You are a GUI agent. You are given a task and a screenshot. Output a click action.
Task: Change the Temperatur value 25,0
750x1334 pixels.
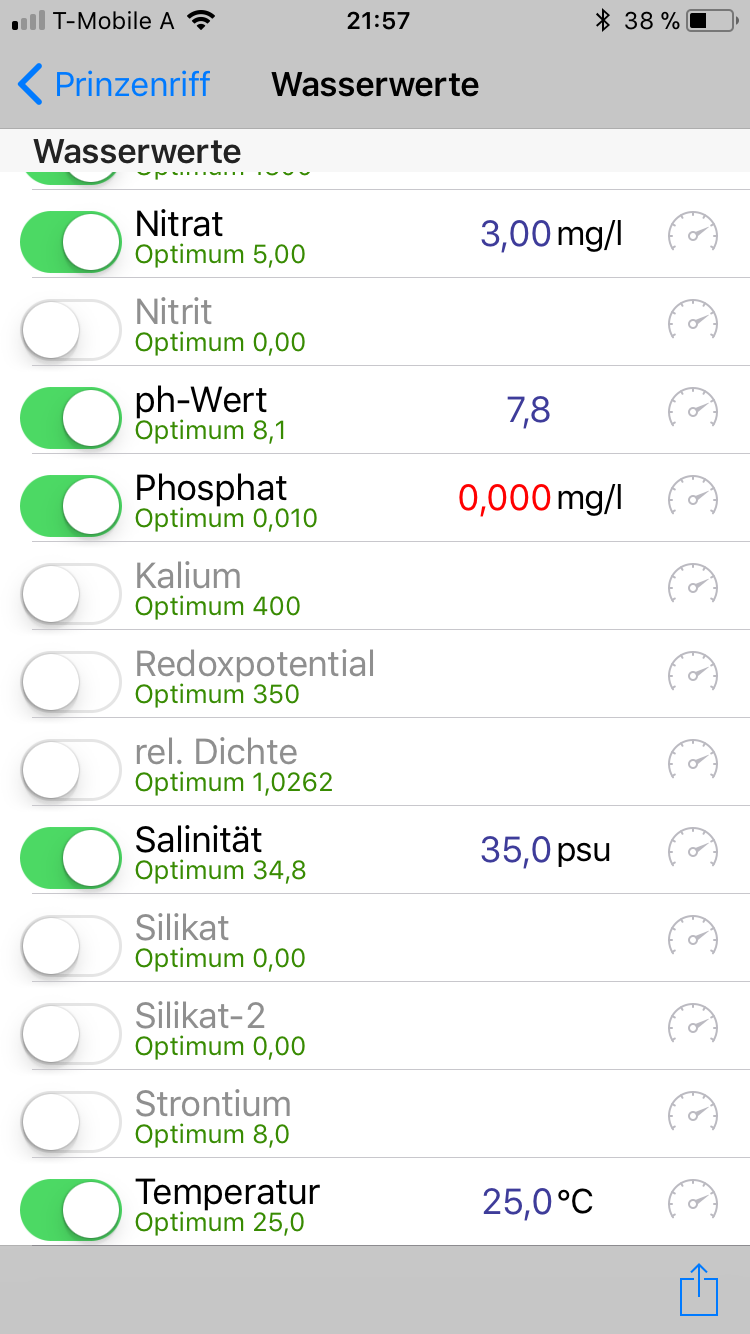517,1202
